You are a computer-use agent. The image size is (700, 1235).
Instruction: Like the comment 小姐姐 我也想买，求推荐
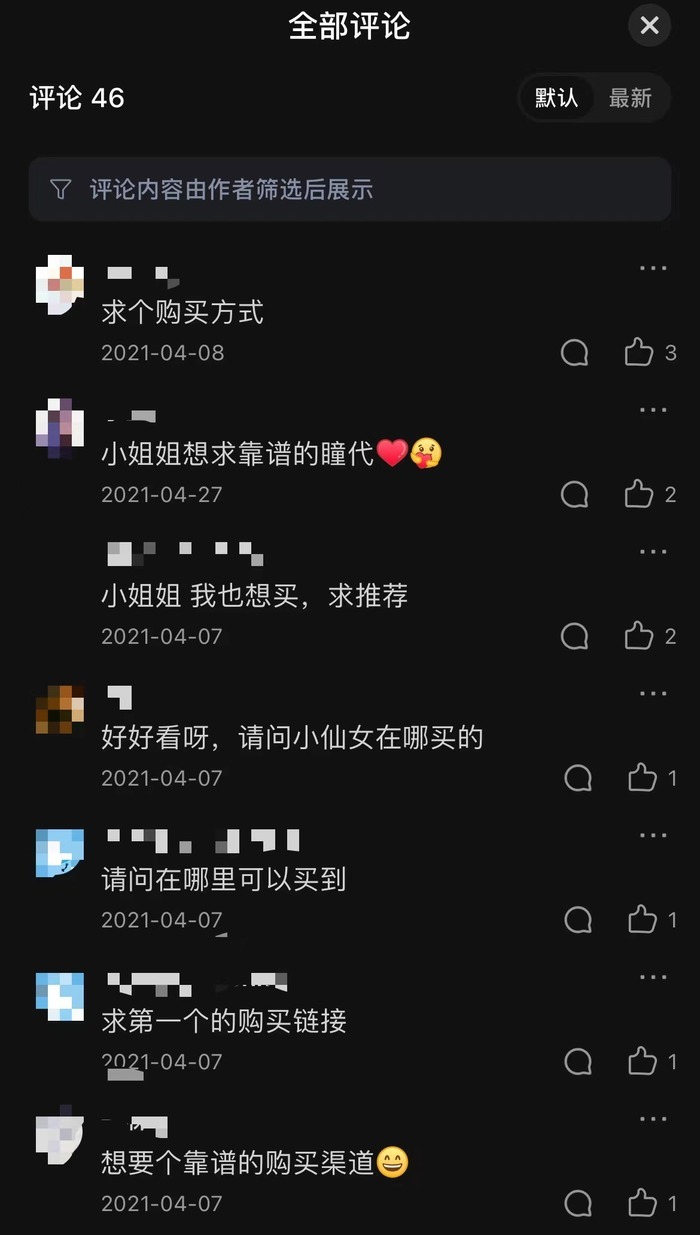639,636
